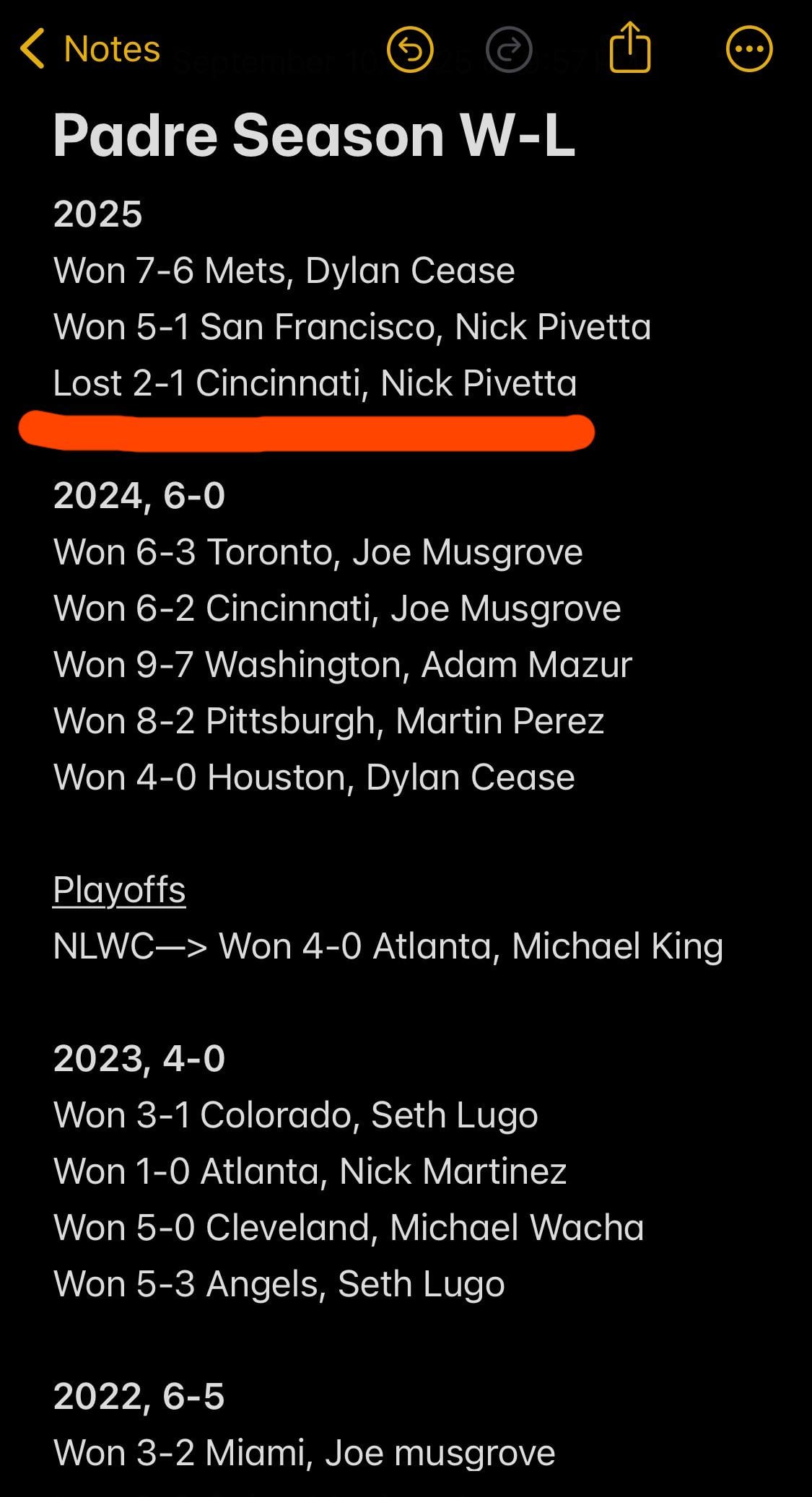The width and height of the screenshot is (812, 1497).
Task: Undo the last edit
Action: click(x=410, y=50)
